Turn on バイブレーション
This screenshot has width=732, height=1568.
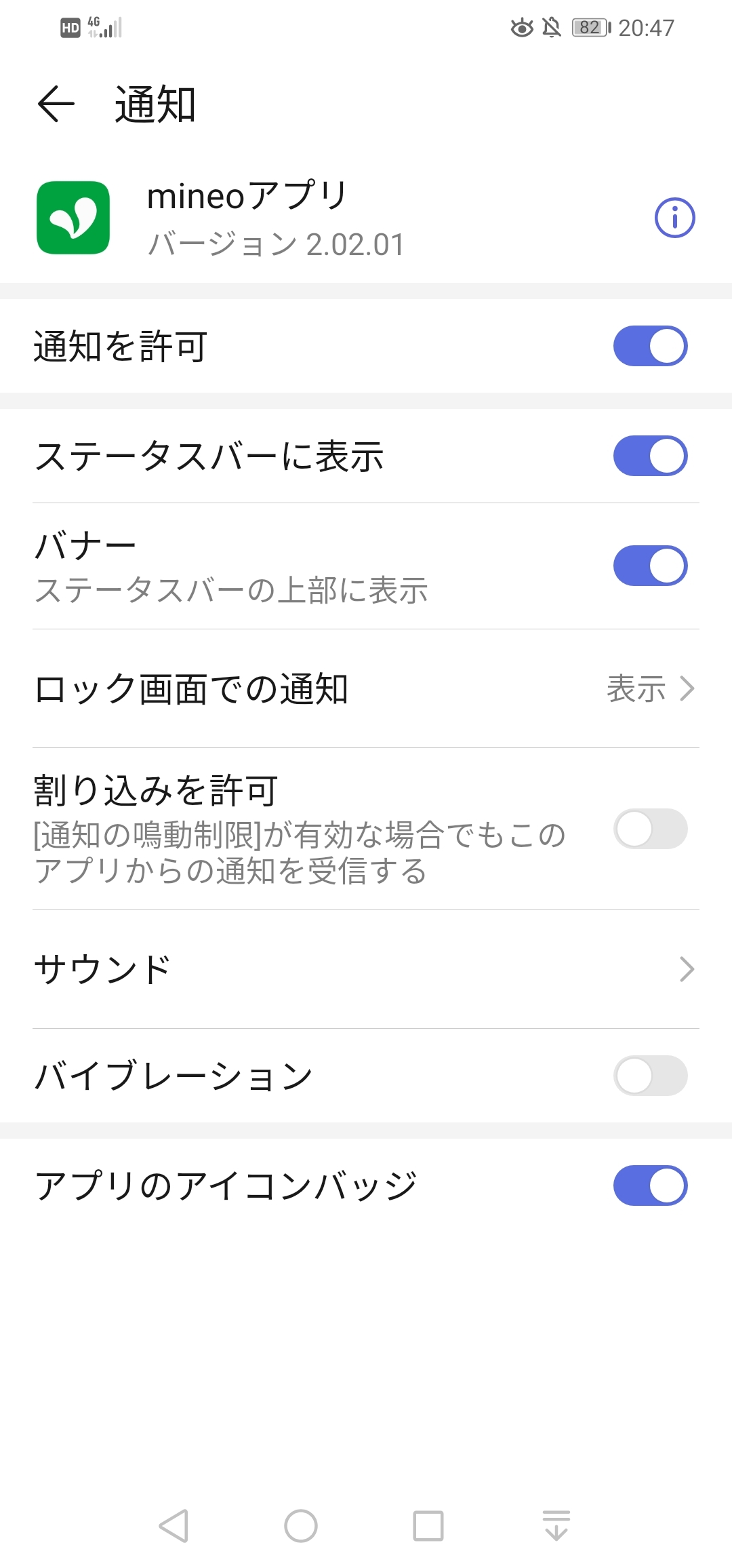[650, 1076]
